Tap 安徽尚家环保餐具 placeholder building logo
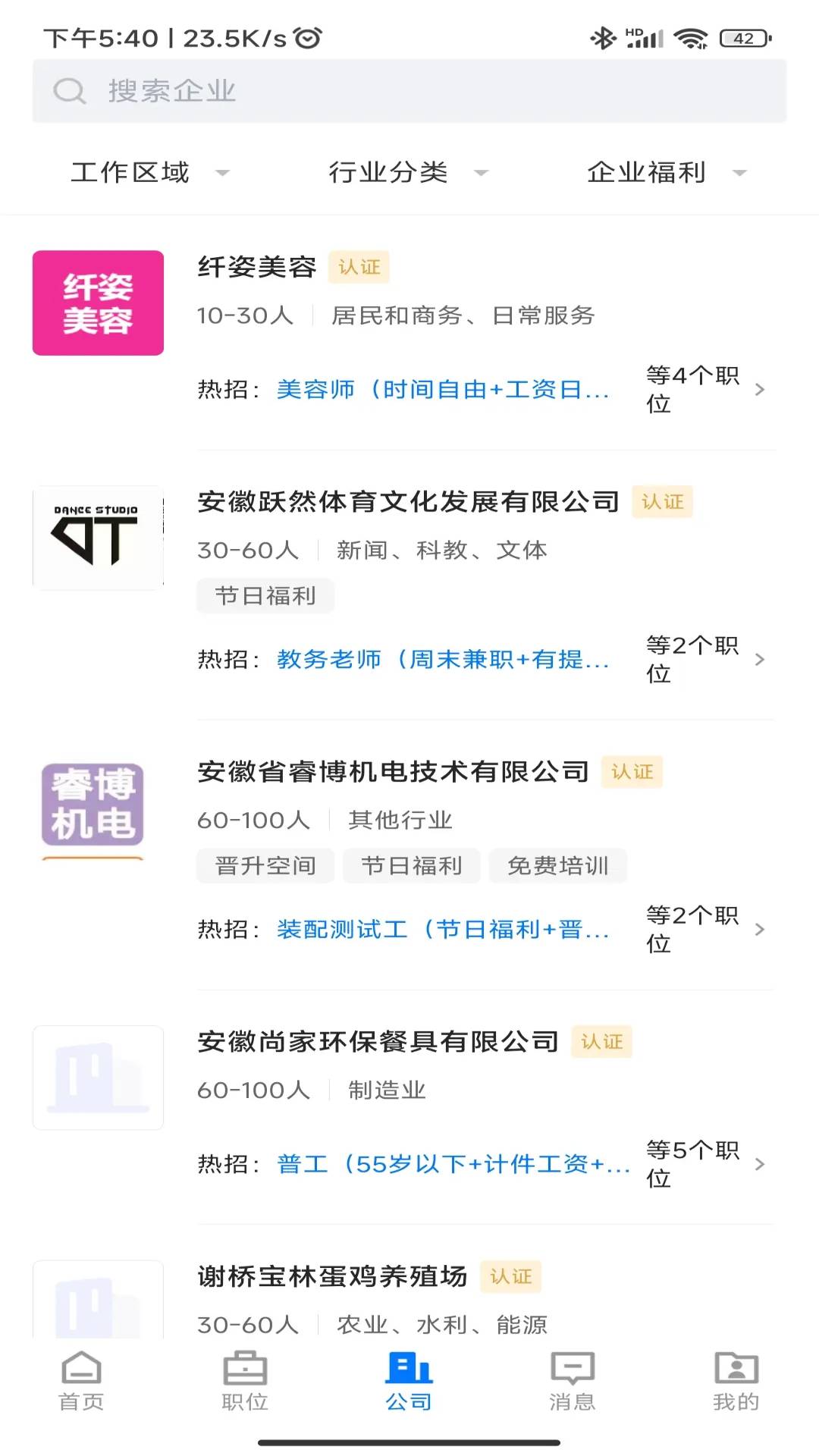819x1456 pixels. click(97, 1077)
